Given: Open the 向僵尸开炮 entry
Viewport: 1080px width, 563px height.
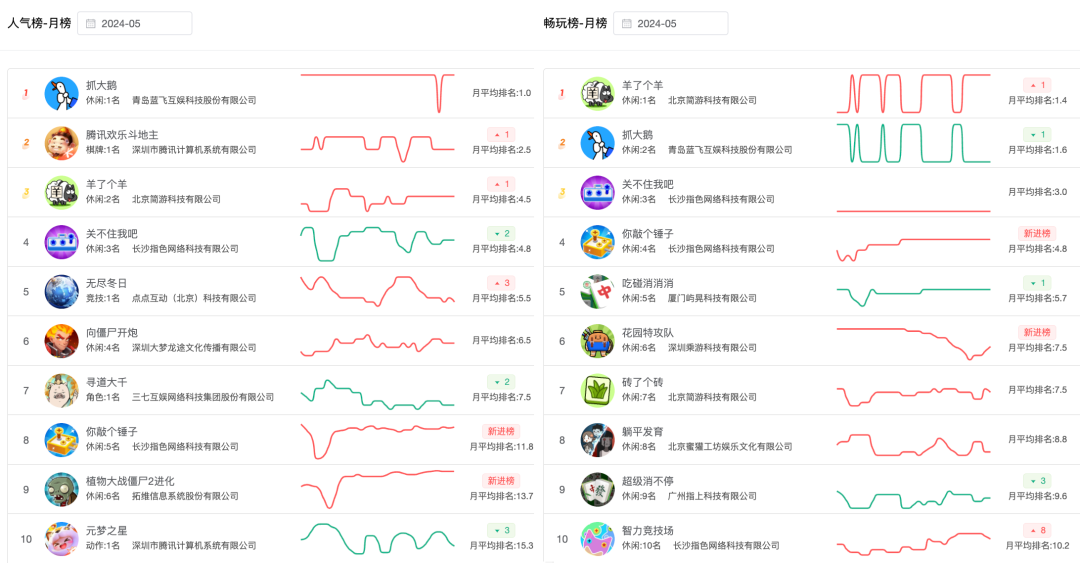Looking at the screenshot, I should pyautogui.click(x=113, y=333).
